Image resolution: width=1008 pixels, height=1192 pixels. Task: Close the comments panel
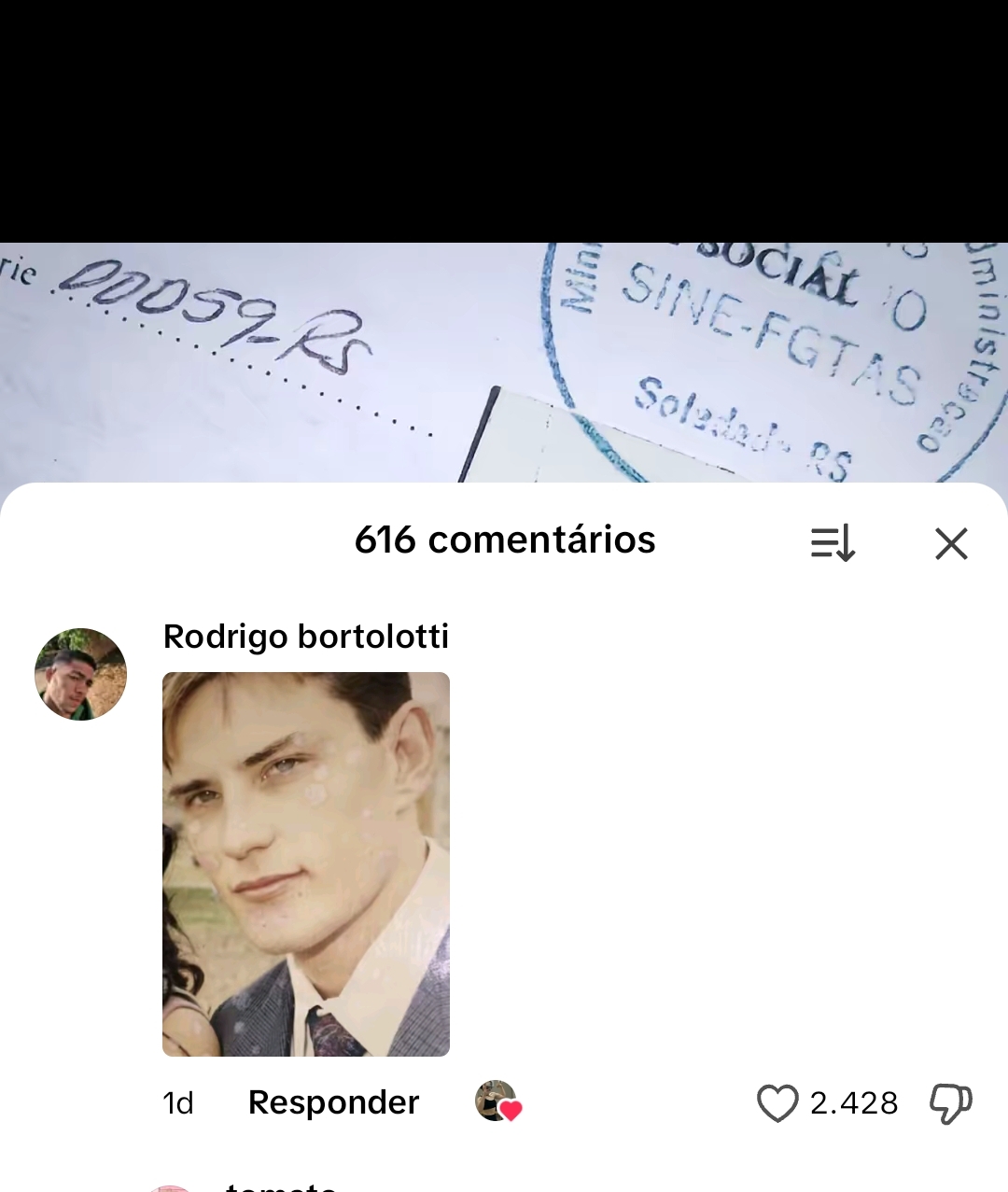951,543
